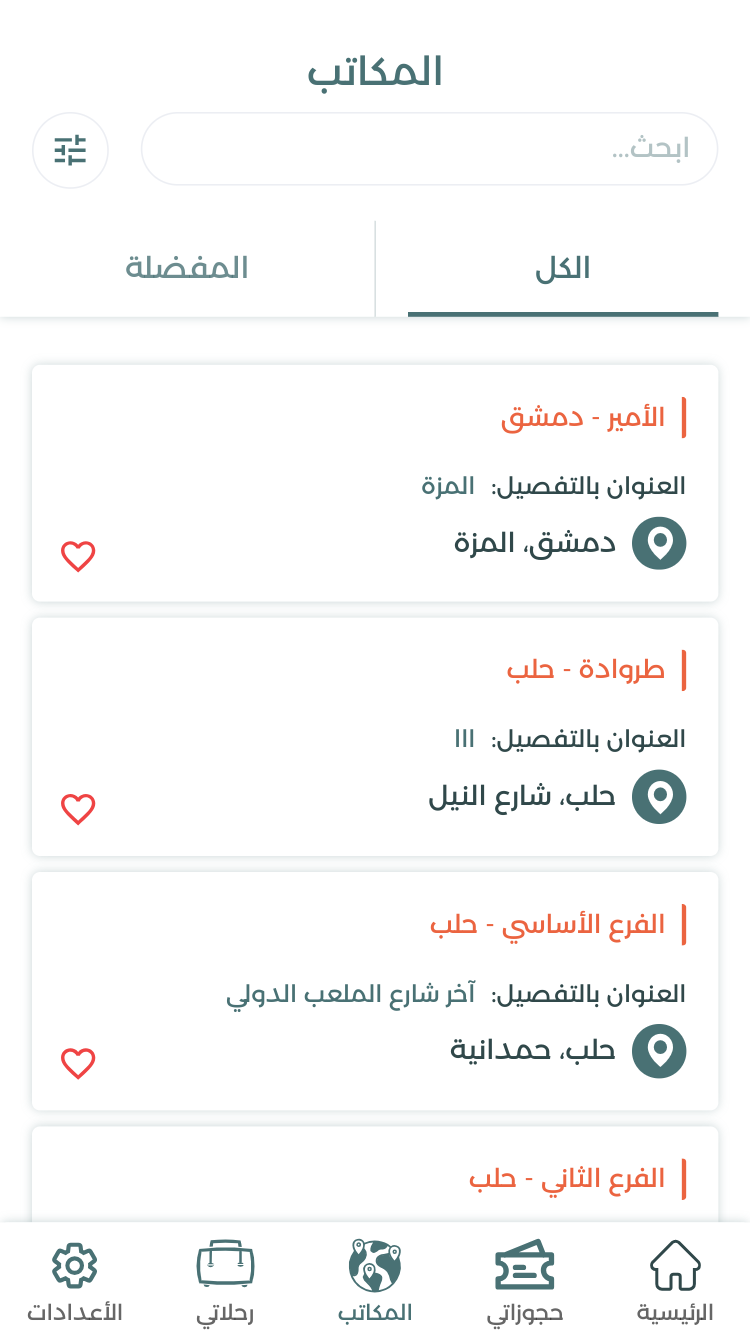The width and height of the screenshot is (750, 1334).
Task: Like the طروادة - حلب office heart
Action: (78, 809)
